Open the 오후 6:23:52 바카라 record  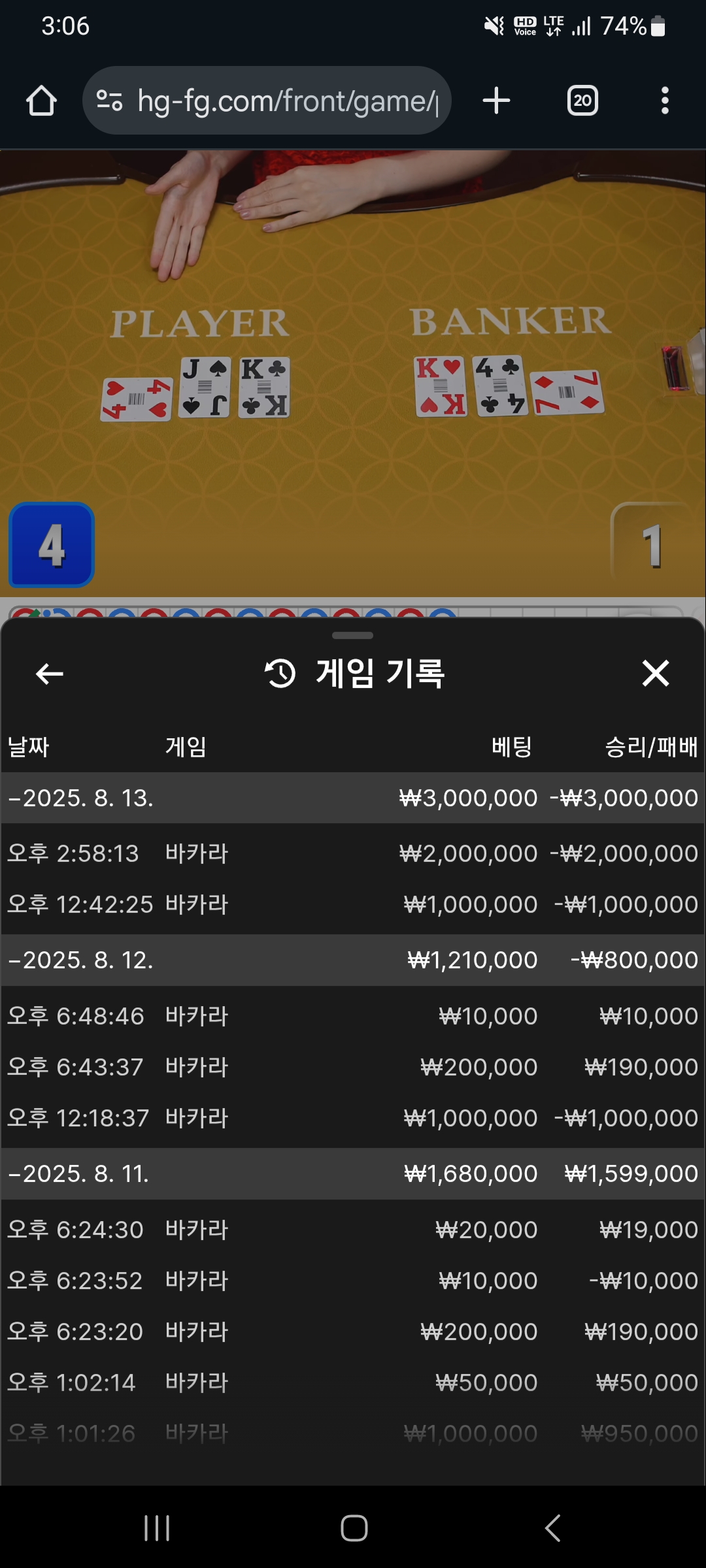click(x=353, y=1281)
